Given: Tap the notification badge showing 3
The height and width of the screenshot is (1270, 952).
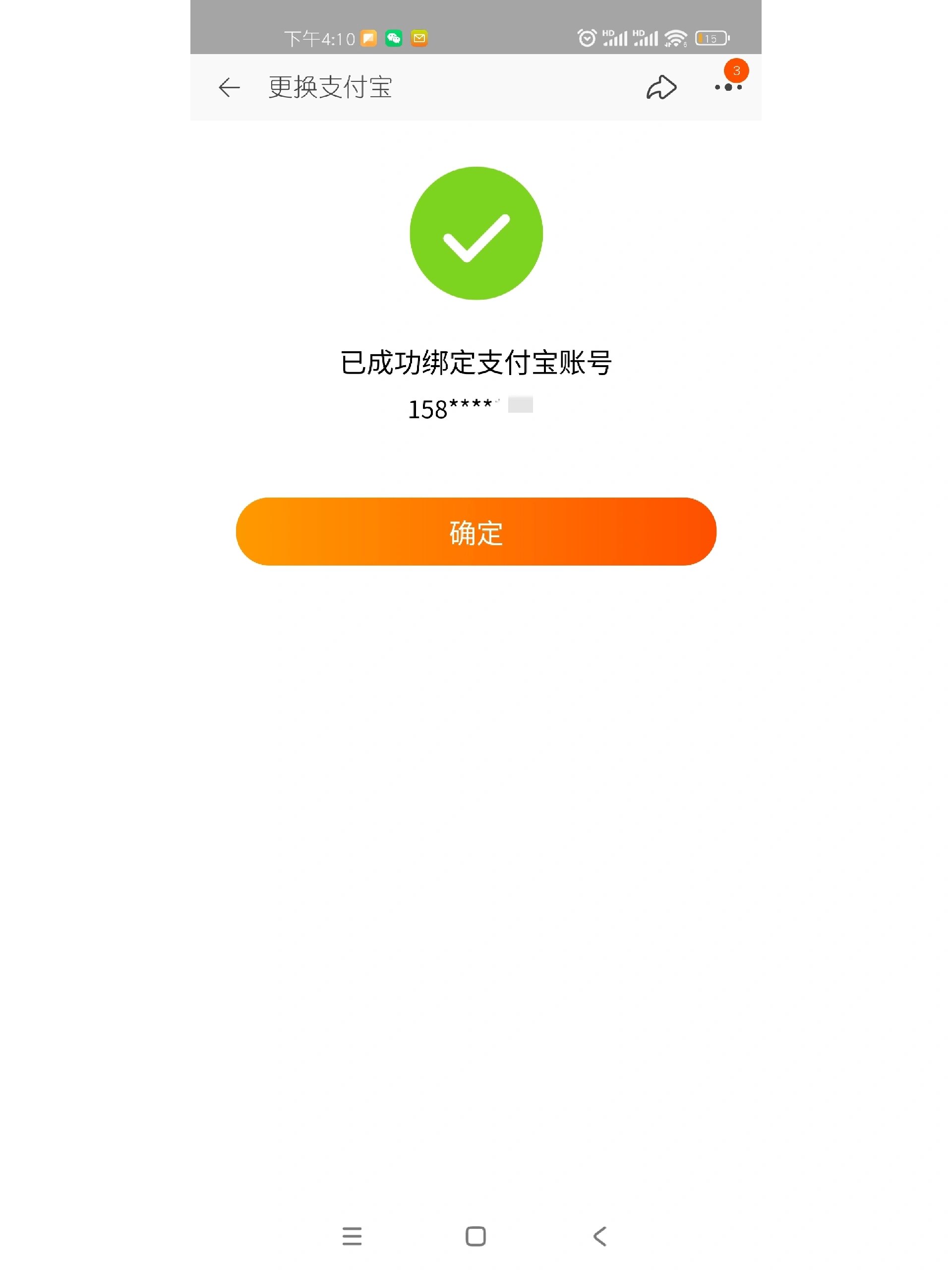Looking at the screenshot, I should 736,70.
